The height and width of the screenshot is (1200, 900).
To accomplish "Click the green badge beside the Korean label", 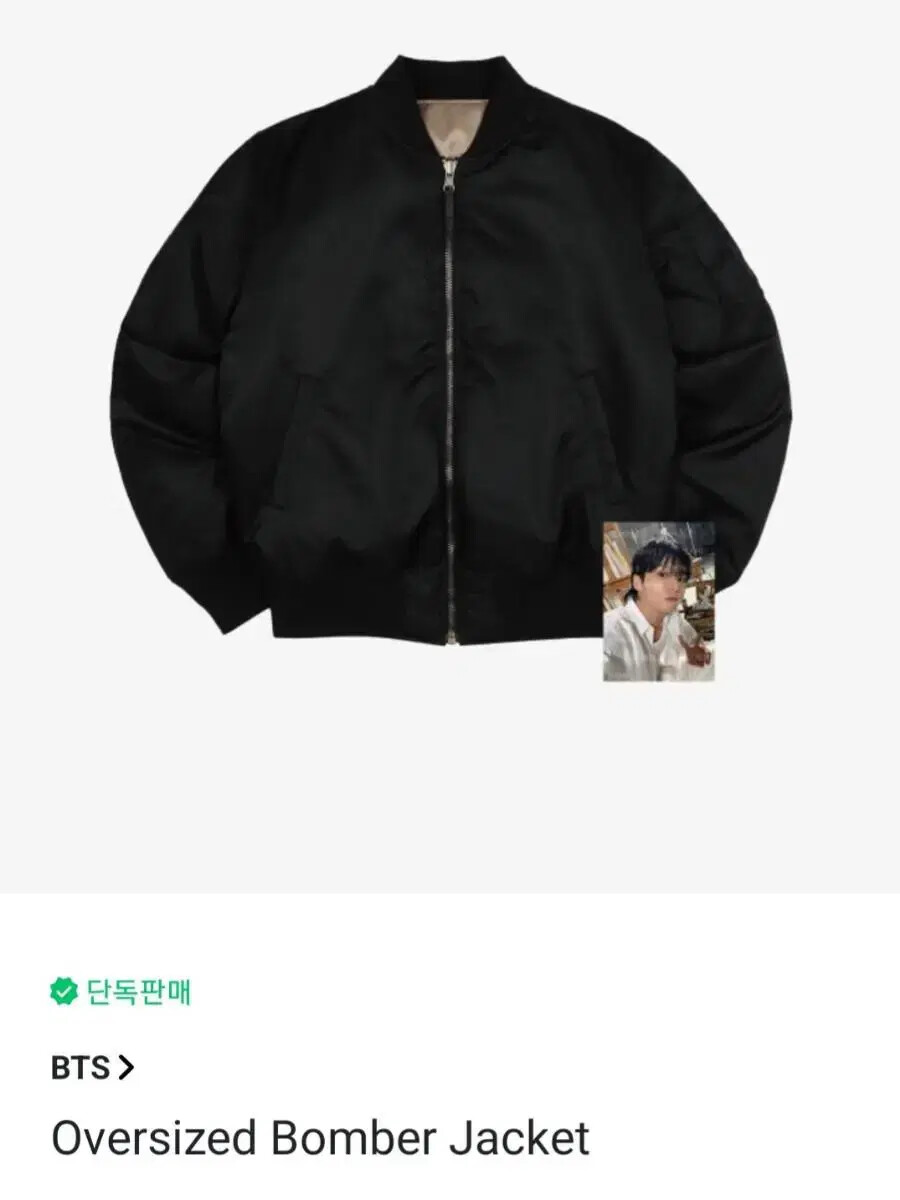I will point(66,993).
